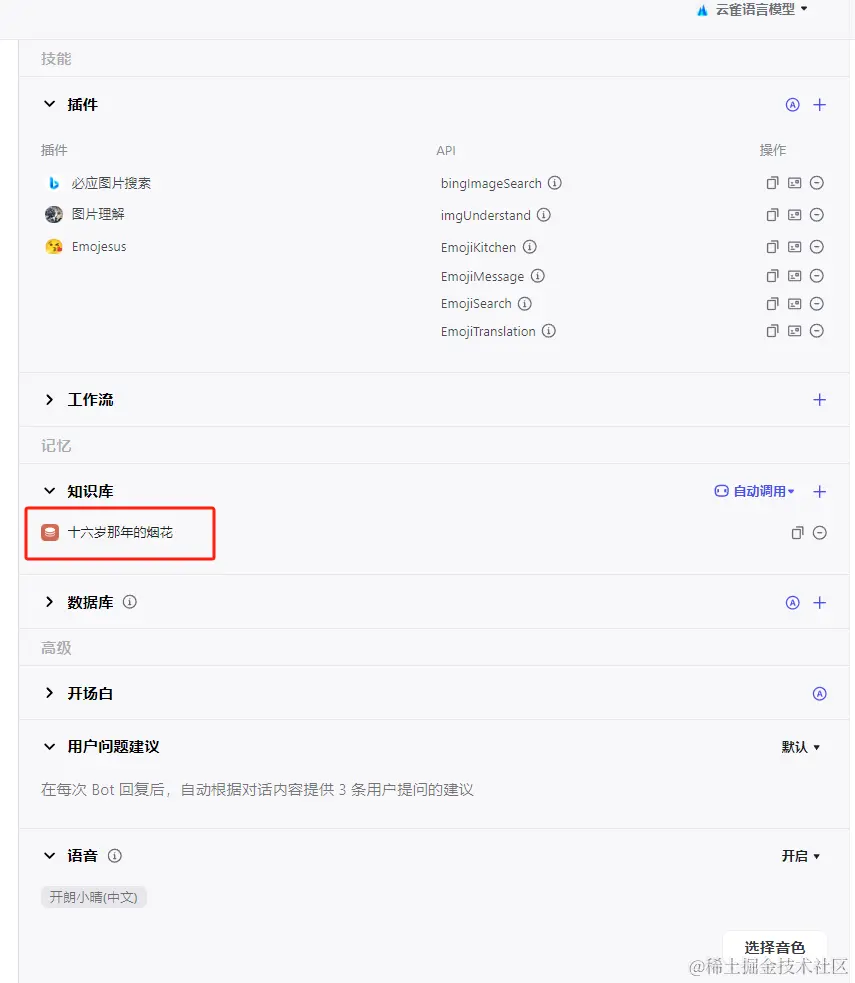Collapse the 插件 section
Image resolution: width=855 pixels, height=983 pixels.
pos(49,104)
